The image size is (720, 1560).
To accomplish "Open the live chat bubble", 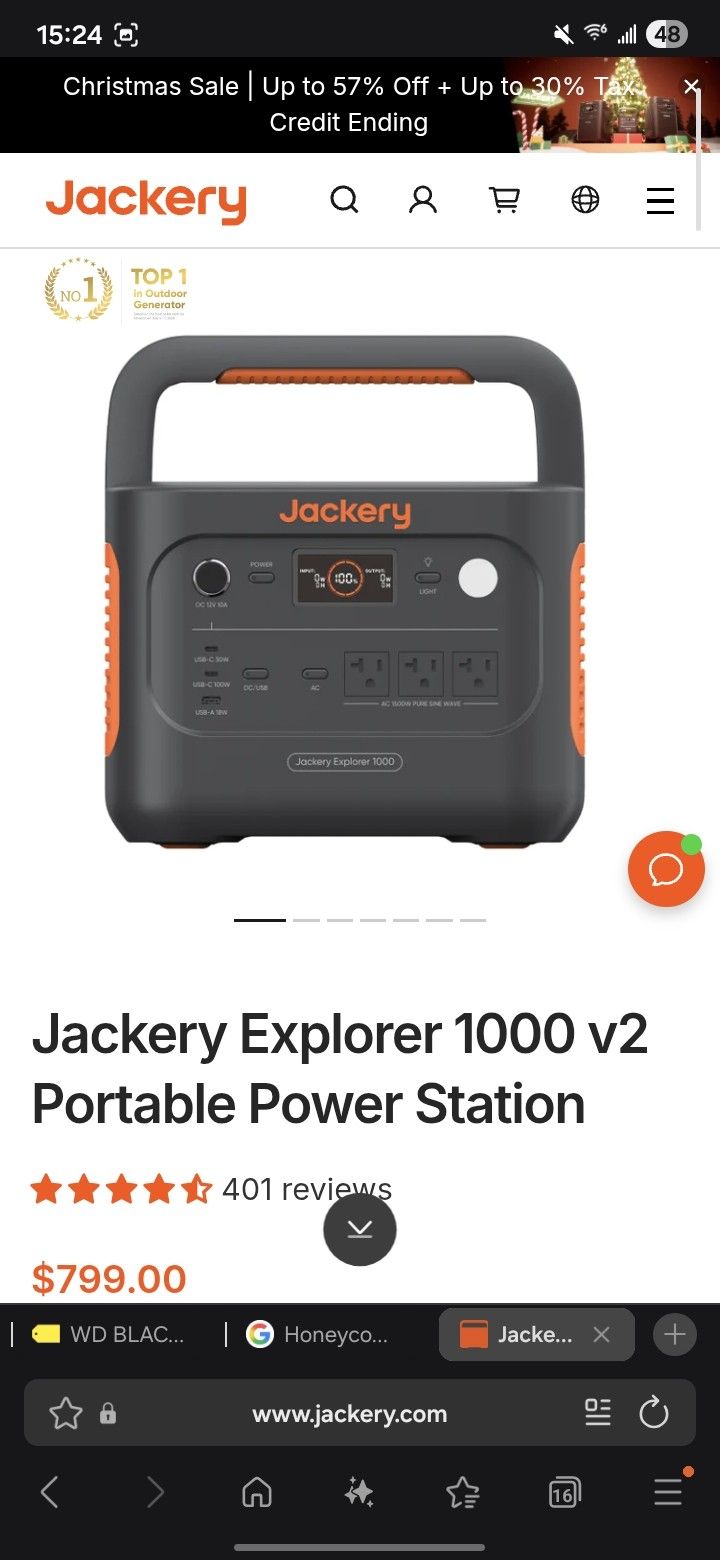I will (x=665, y=868).
